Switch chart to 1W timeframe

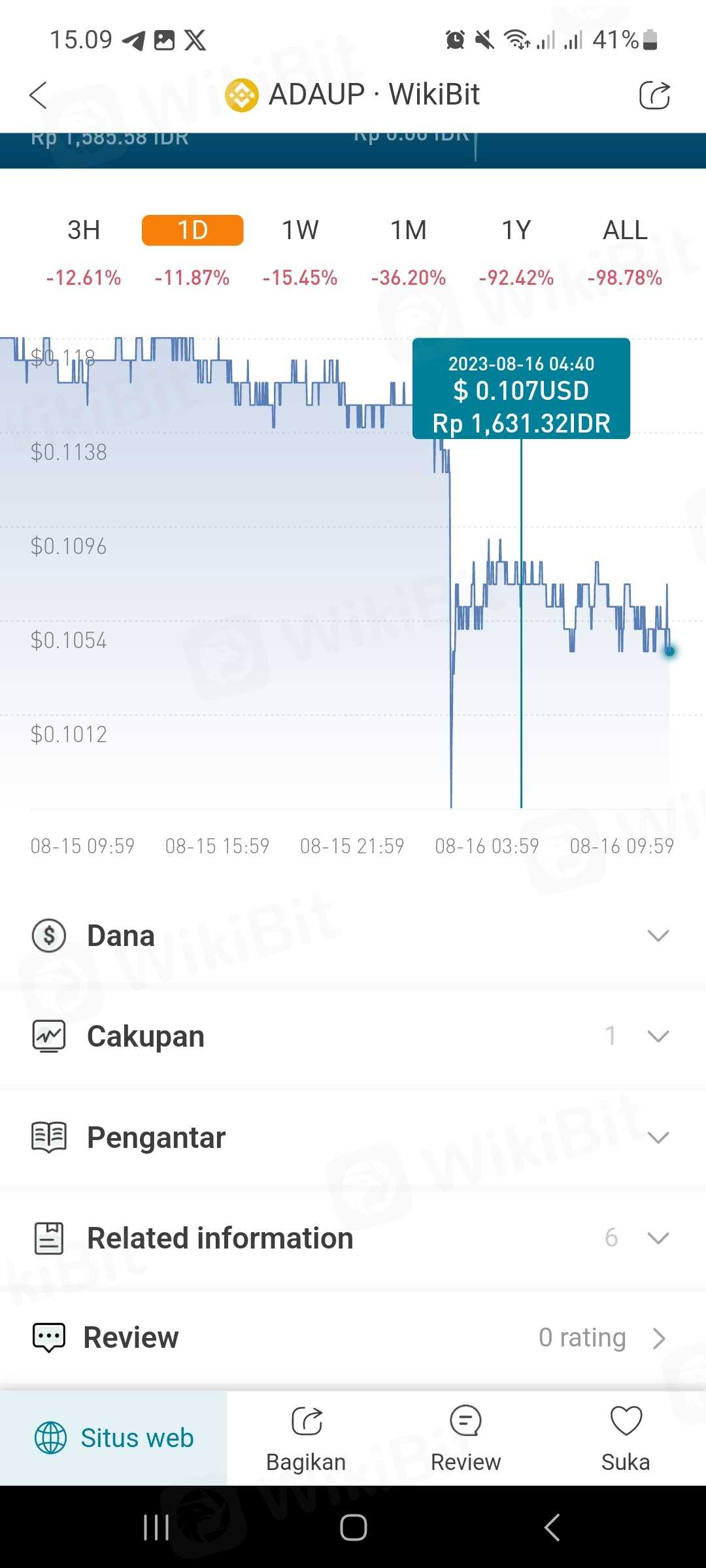(300, 231)
